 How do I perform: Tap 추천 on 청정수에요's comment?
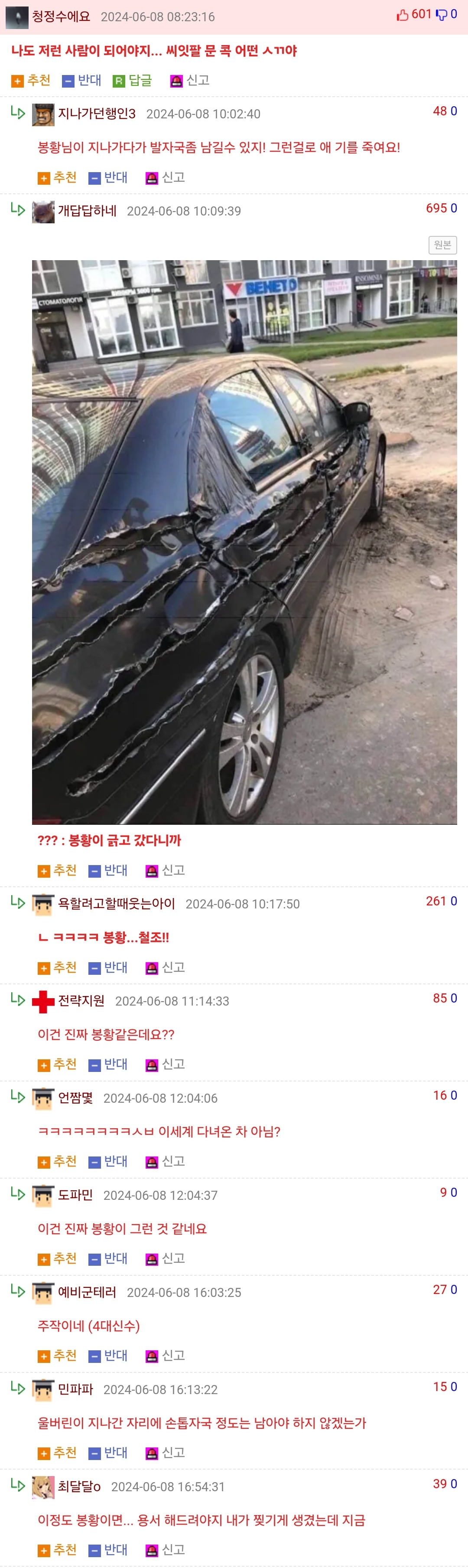[31, 80]
